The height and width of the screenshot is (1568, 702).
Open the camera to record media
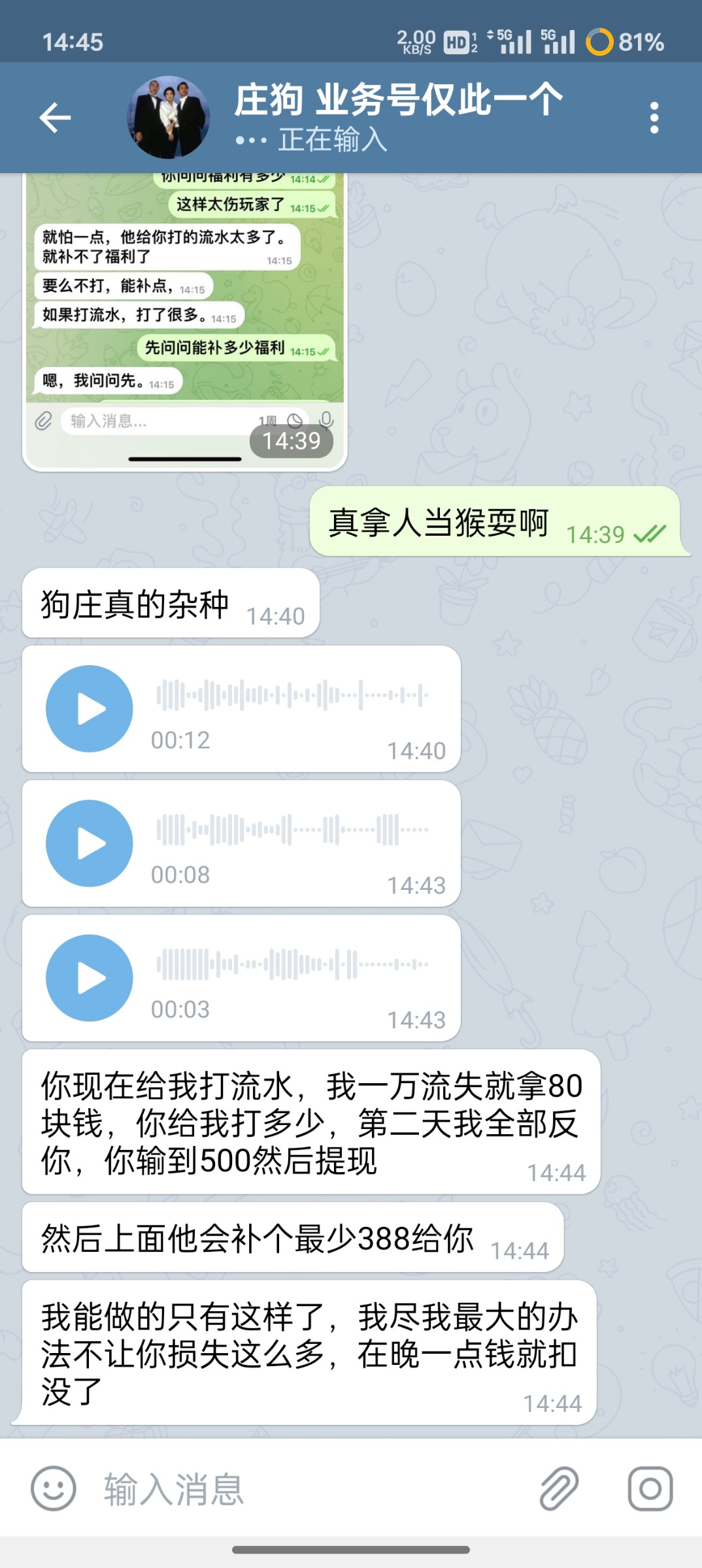pyautogui.click(x=650, y=1489)
